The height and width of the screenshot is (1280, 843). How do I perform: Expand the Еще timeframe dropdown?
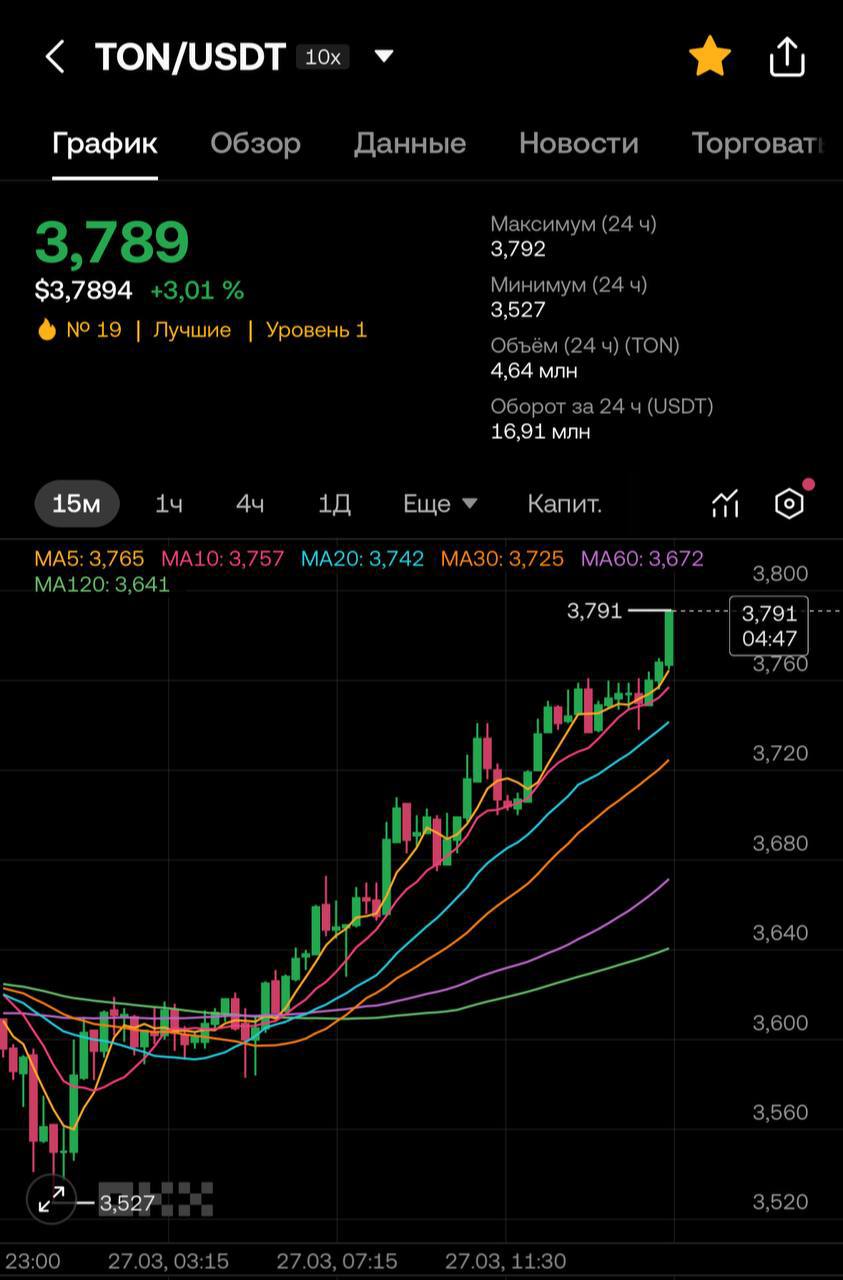440,504
